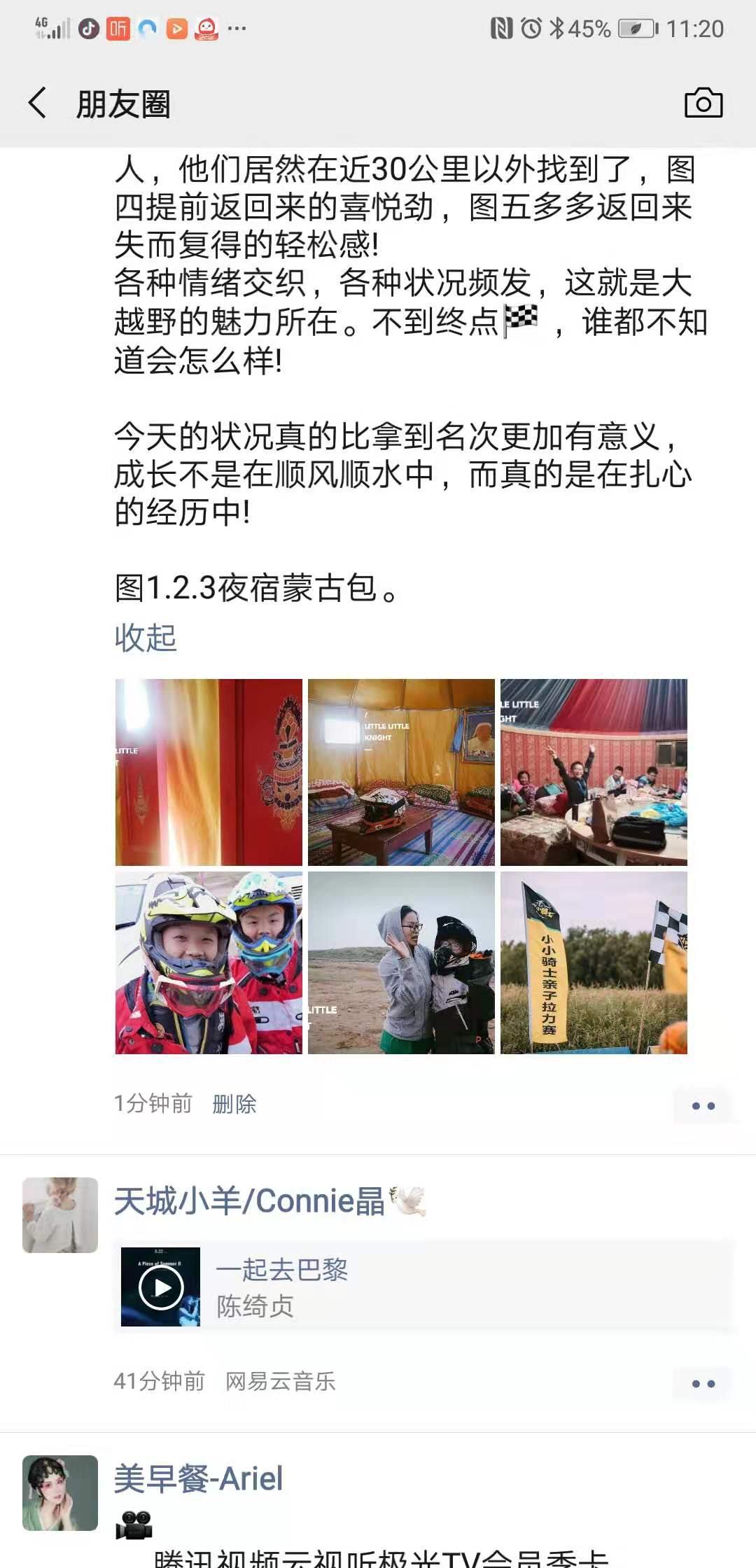Open the yurt interior photo with helmet
The width and height of the screenshot is (756, 1568).
click(x=401, y=772)
